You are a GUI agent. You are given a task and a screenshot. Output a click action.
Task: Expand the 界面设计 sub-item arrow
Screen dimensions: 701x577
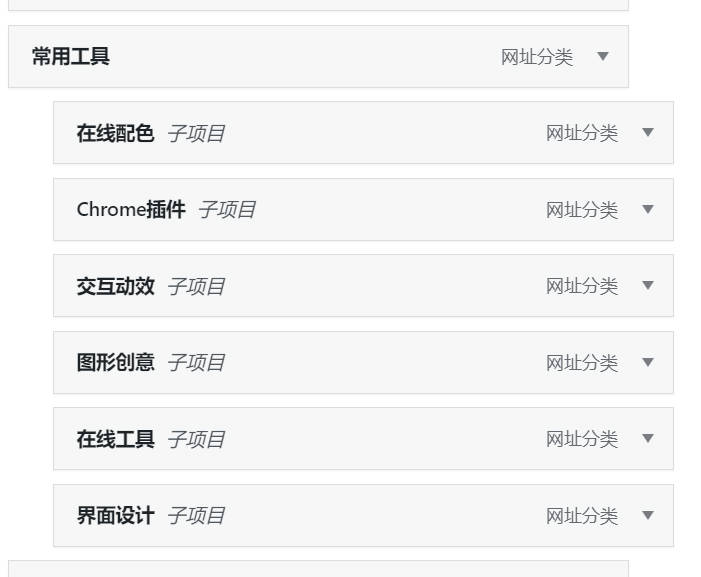click(647, 515)
